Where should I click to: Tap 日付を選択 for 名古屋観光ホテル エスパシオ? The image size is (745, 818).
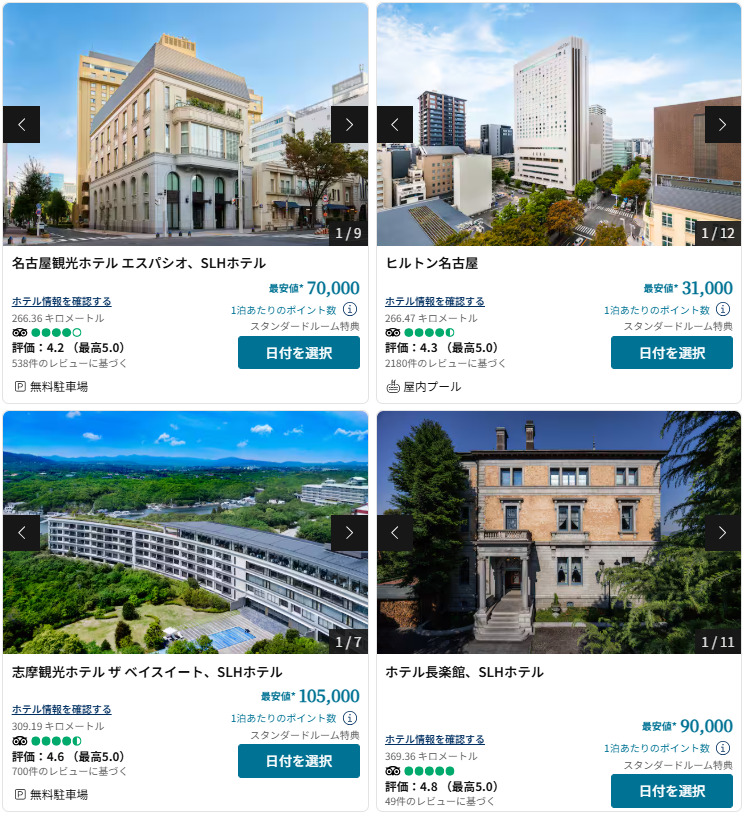(x=299, y=353)
